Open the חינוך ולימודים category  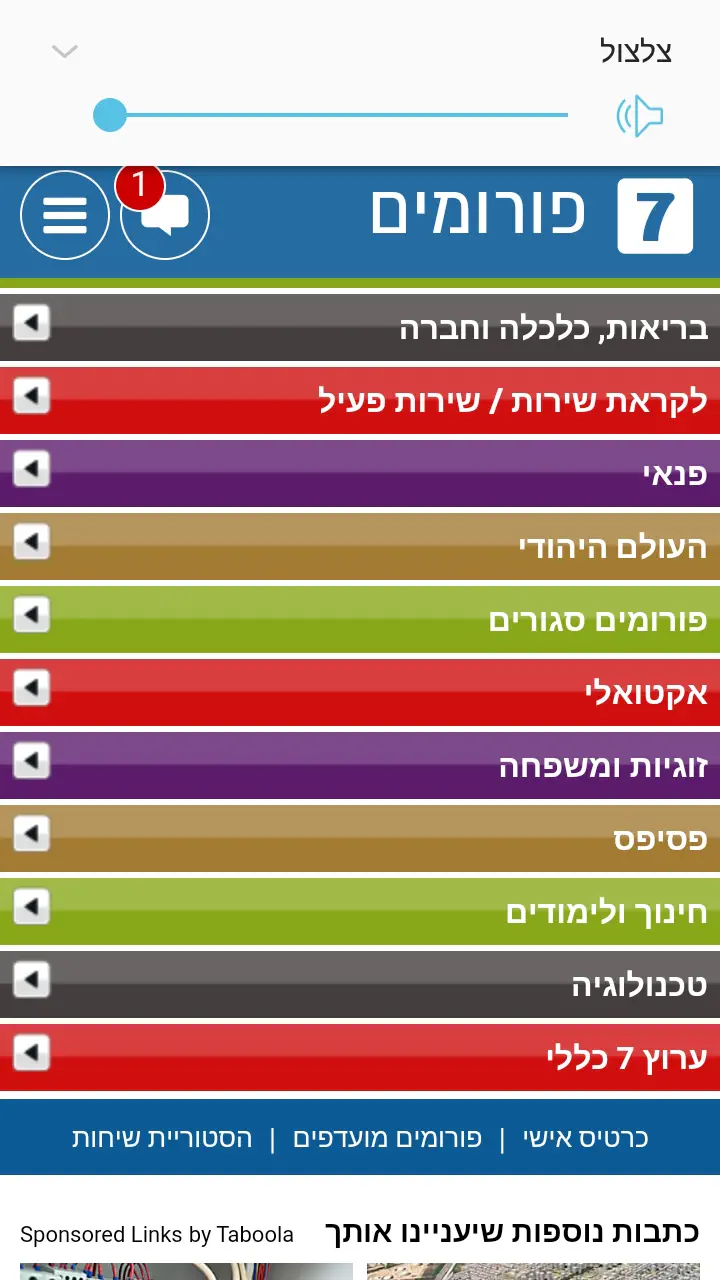[360, 911]
